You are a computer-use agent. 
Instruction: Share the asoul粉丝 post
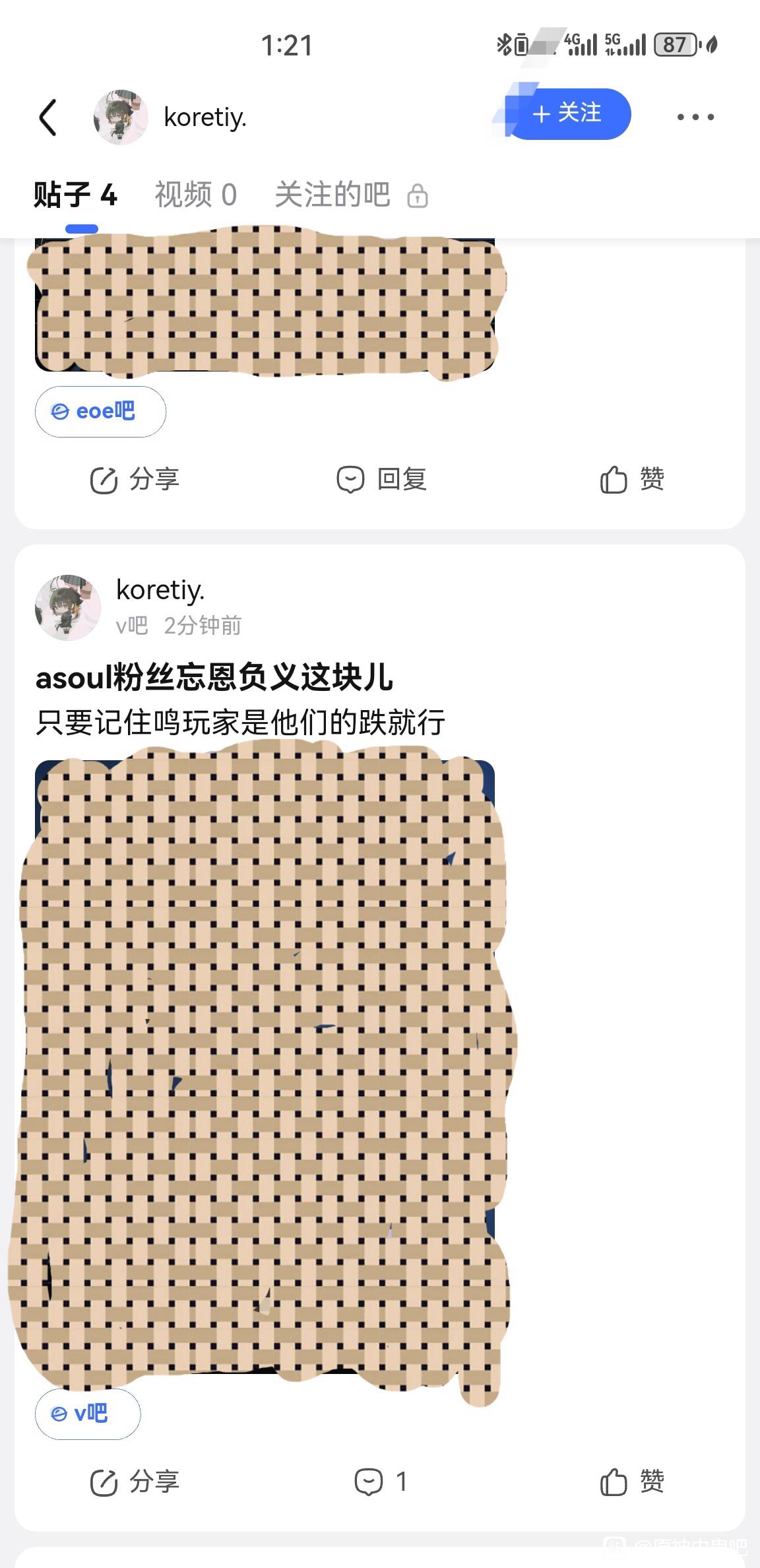(135, 1482)
